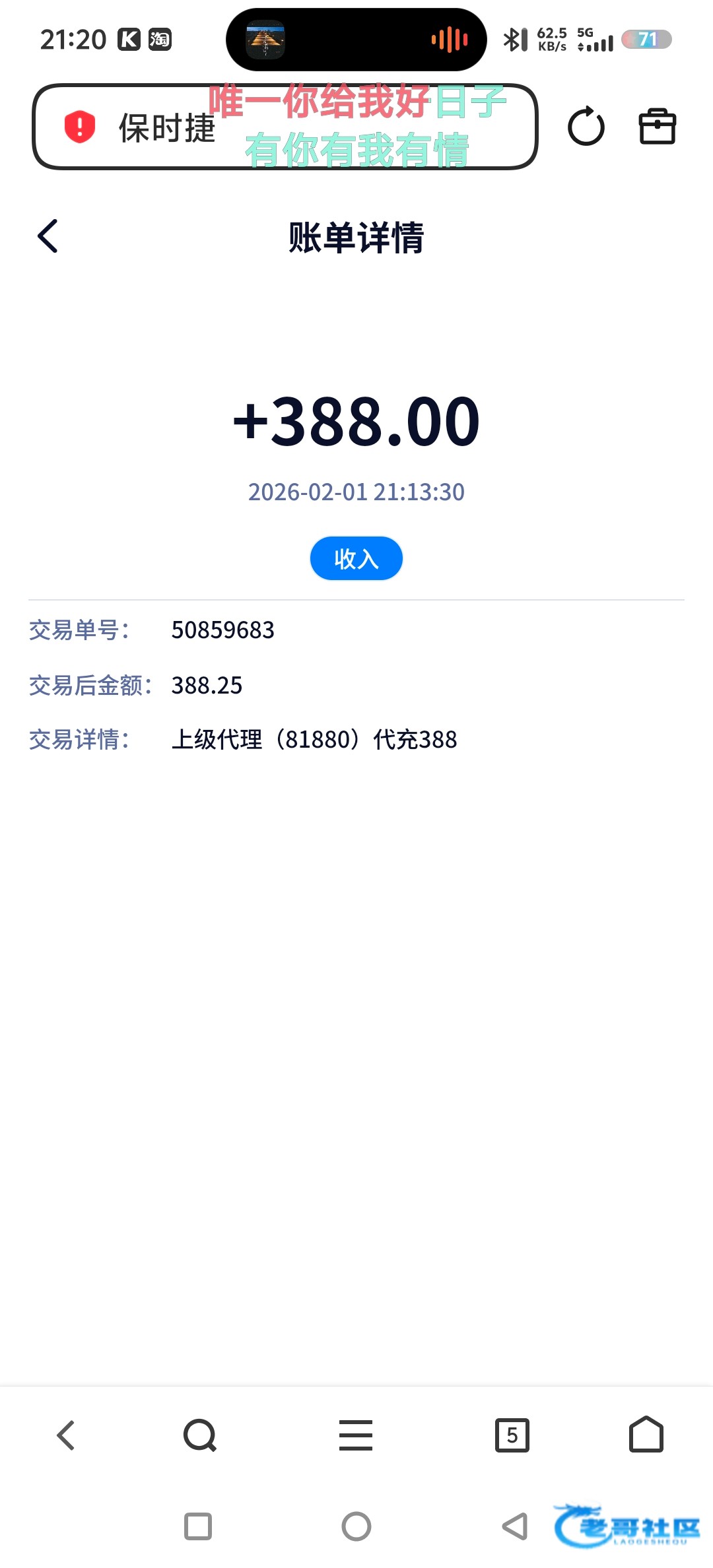This screenshot has height=1568, width=713.
Task: Open recent apps with the square button
Action: coord(198,1526)
